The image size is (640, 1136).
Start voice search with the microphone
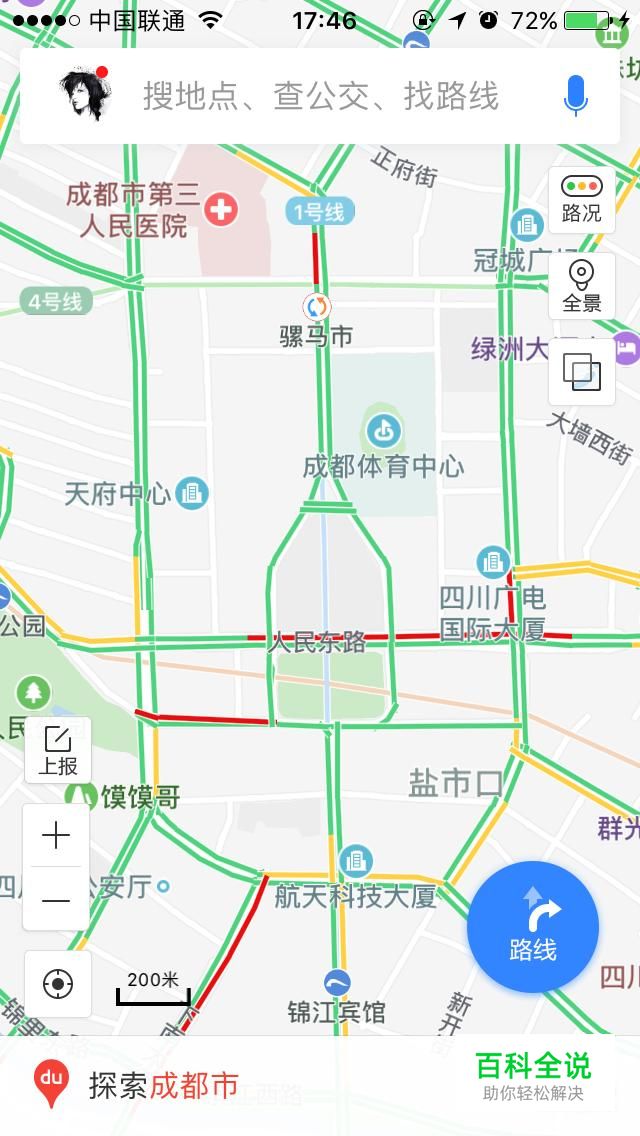(575, 95)
